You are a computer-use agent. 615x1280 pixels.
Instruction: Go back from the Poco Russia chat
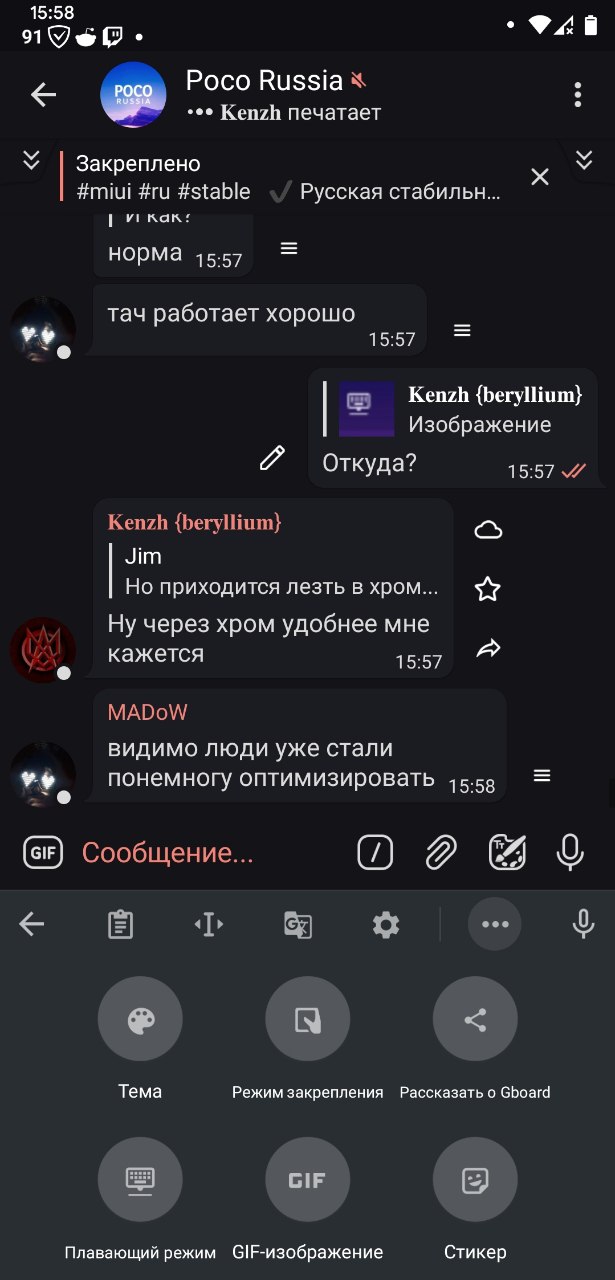[43, 95]
